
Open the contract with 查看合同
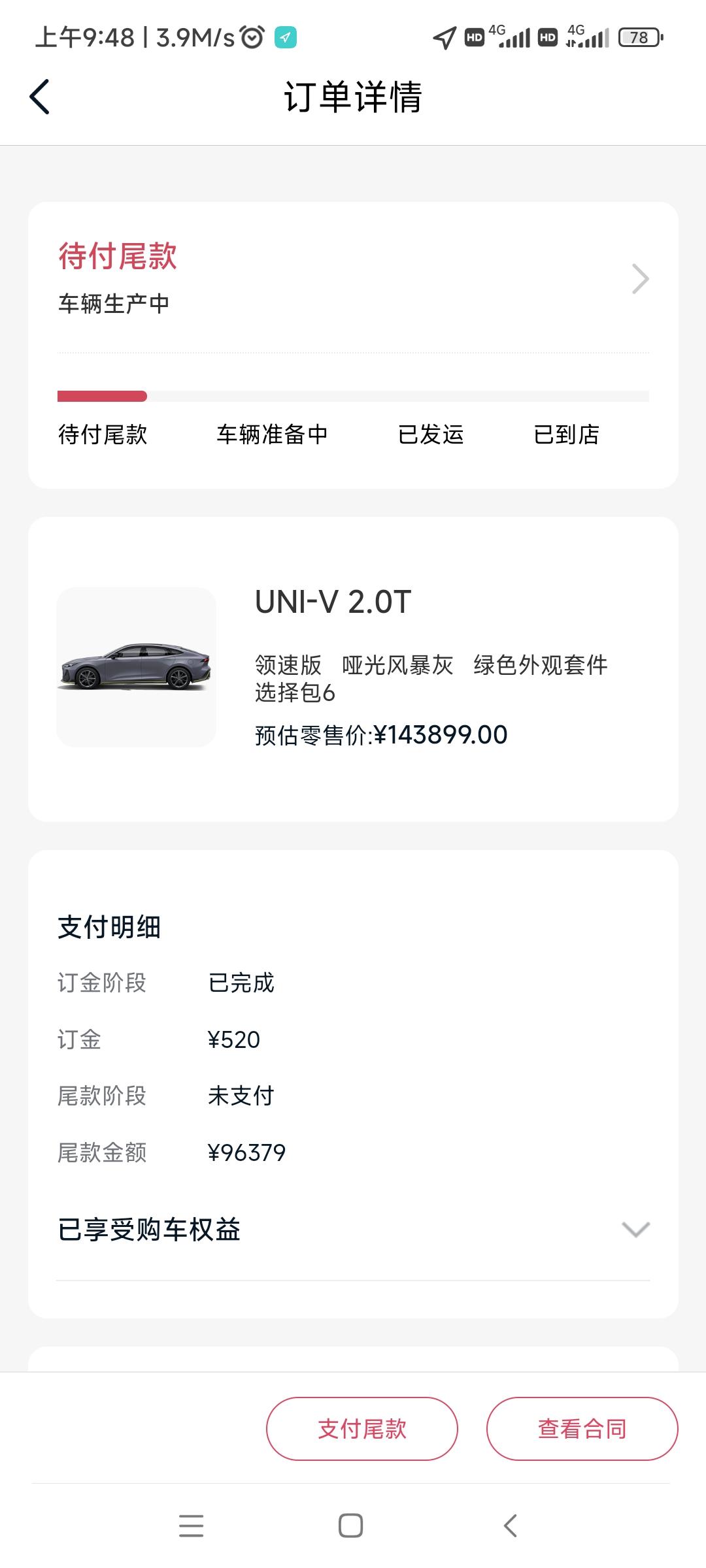[x=582, y=1428]
